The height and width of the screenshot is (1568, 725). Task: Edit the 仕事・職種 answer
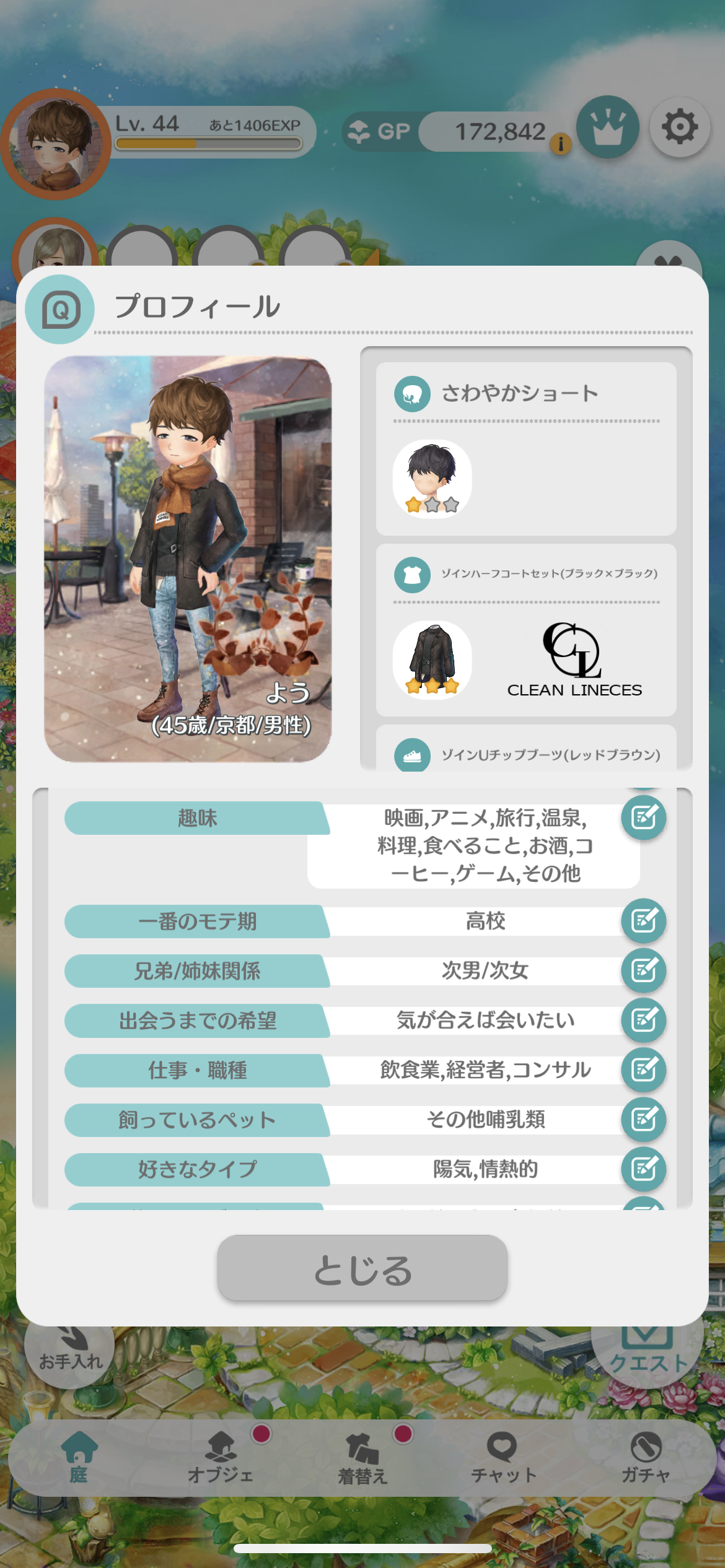tap(644, 1069)
